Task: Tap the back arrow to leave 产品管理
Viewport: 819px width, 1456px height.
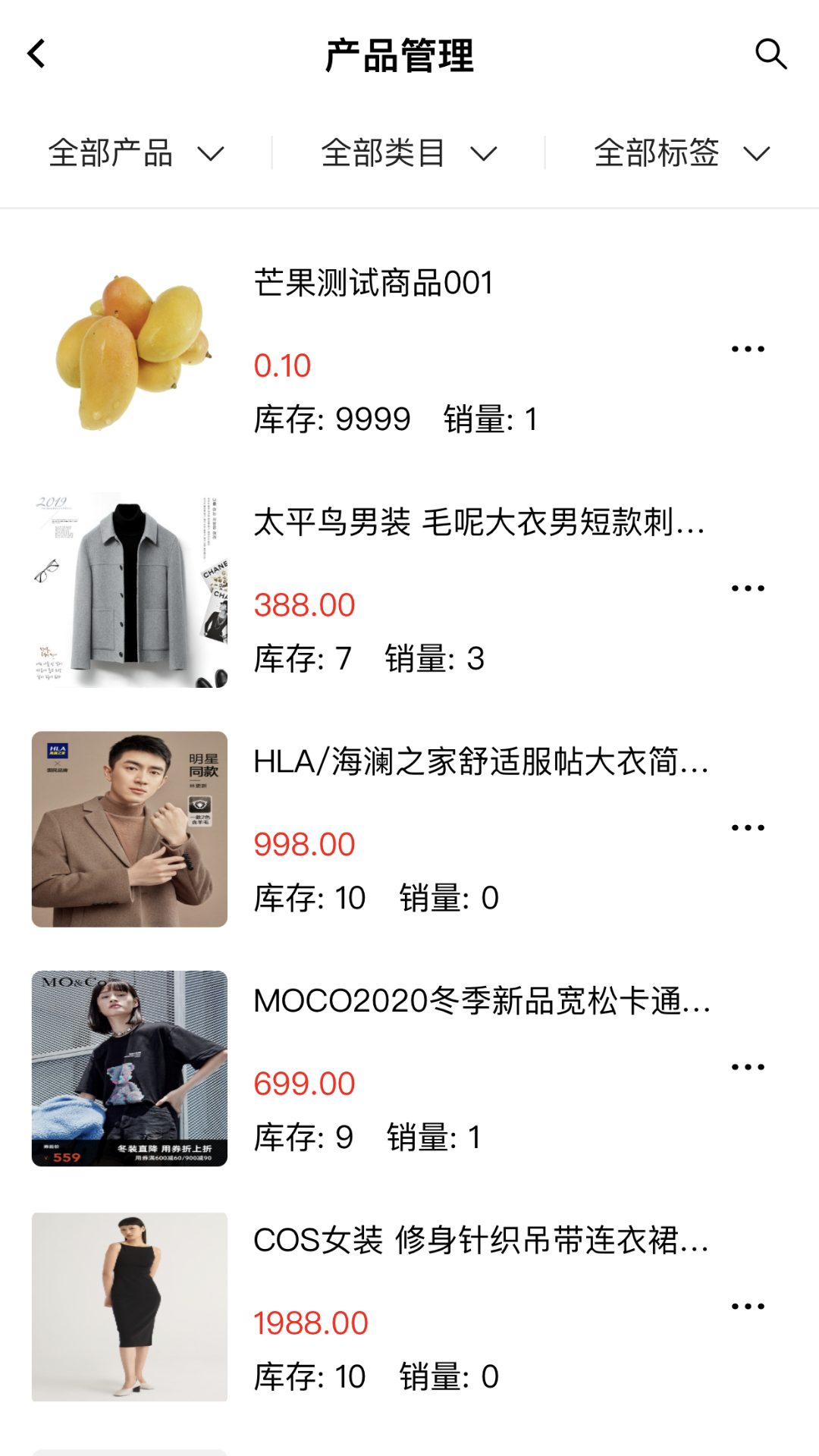Action: (34, 53)
